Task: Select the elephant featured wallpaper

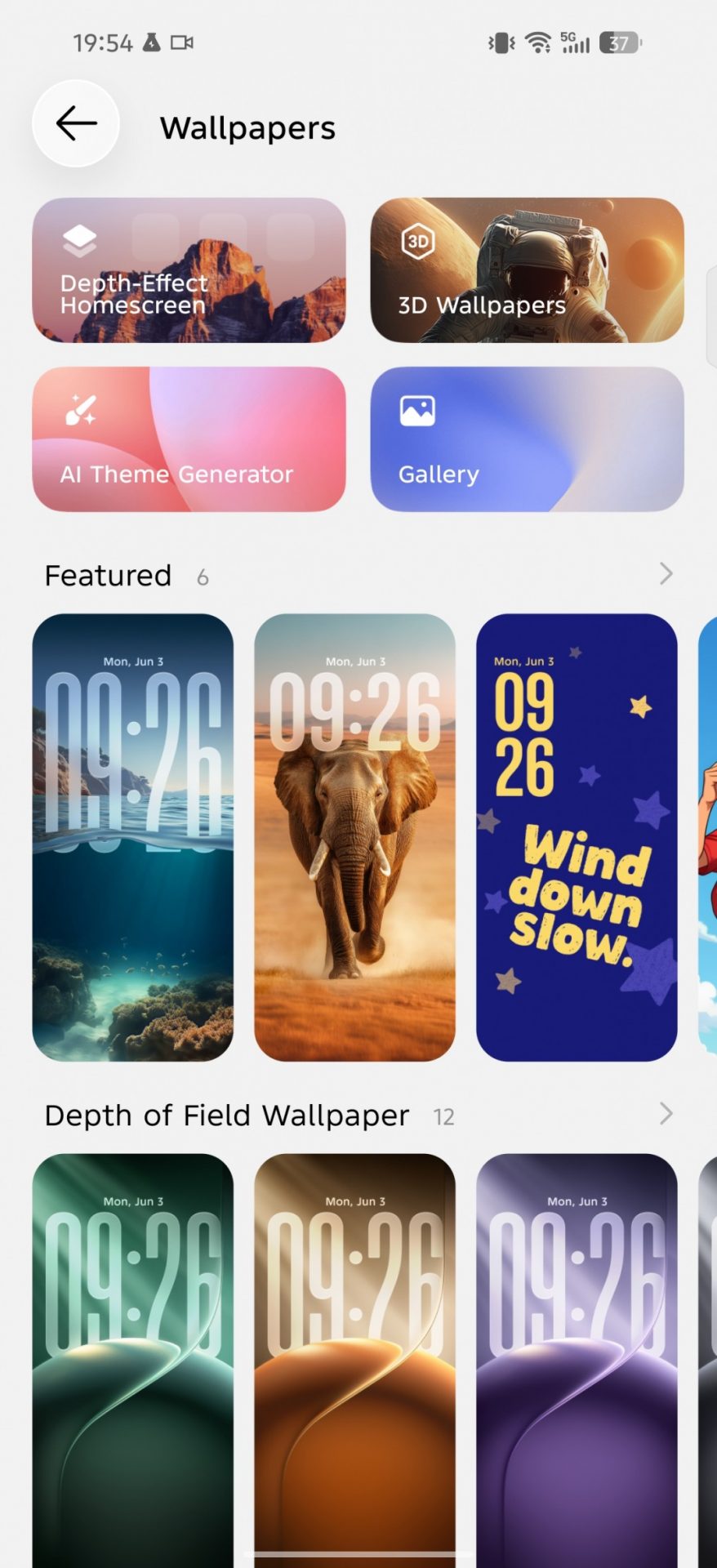Action: [x=354, y=837]
